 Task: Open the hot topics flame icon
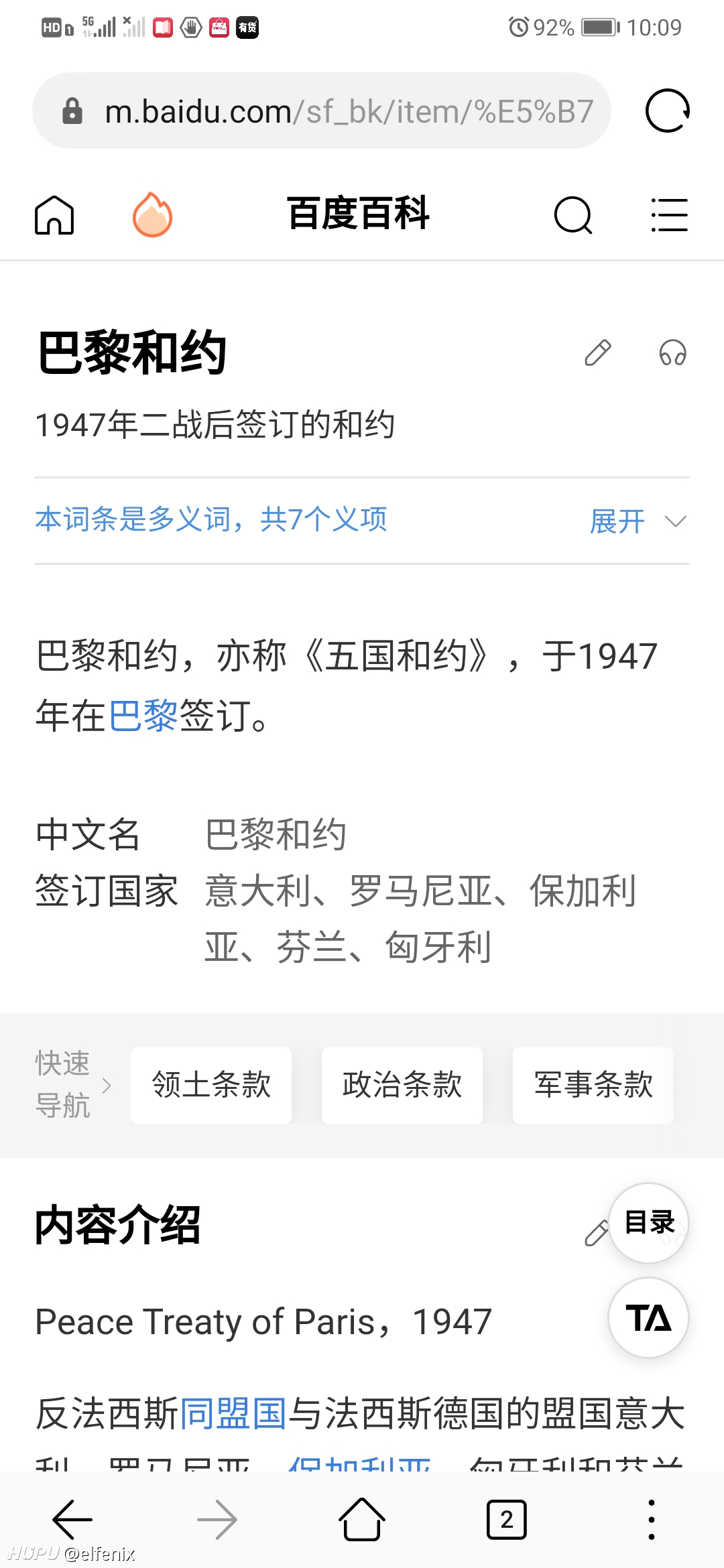tap(152, 215)
